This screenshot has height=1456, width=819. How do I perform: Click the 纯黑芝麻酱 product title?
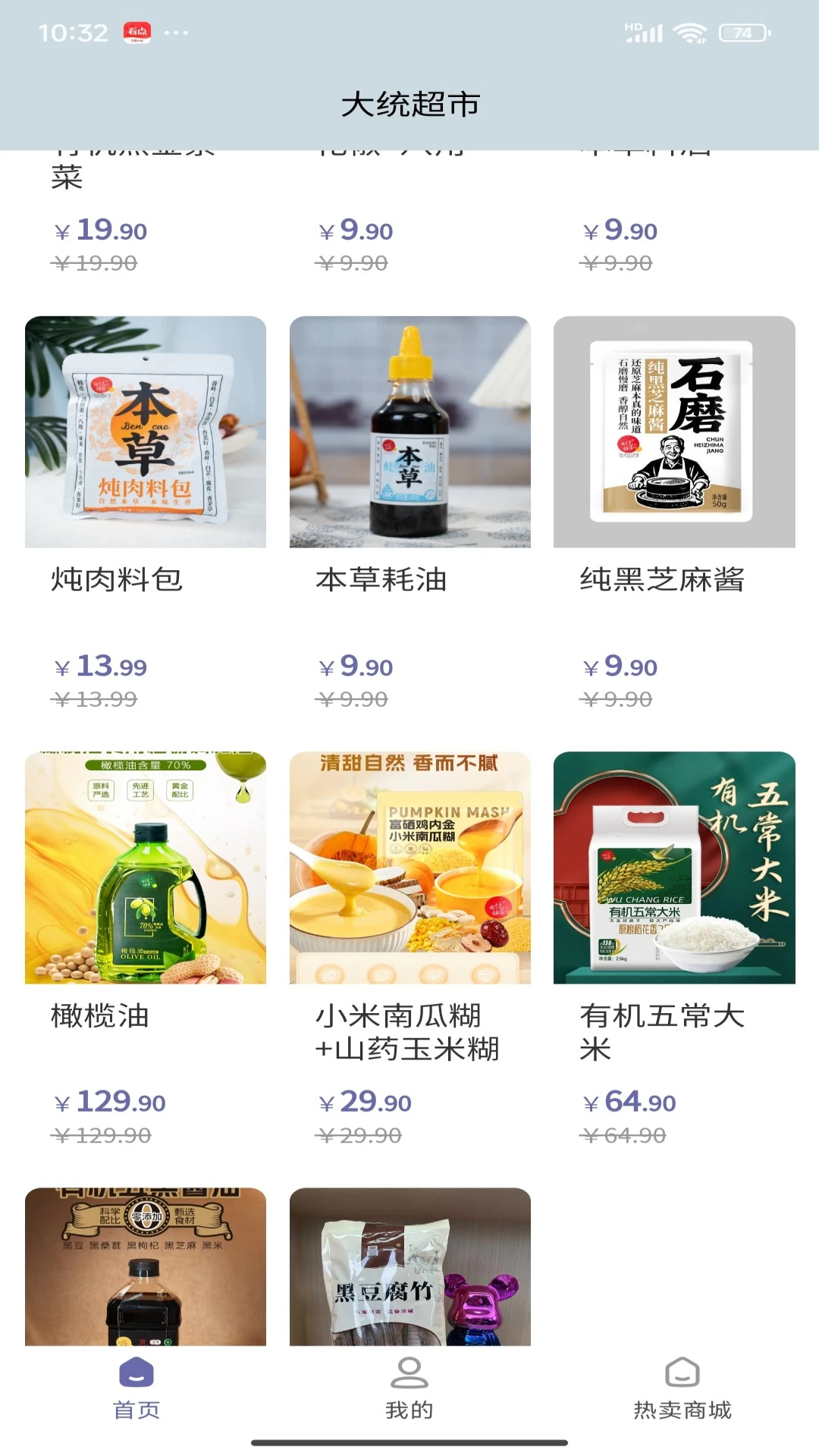click(665, 579)
